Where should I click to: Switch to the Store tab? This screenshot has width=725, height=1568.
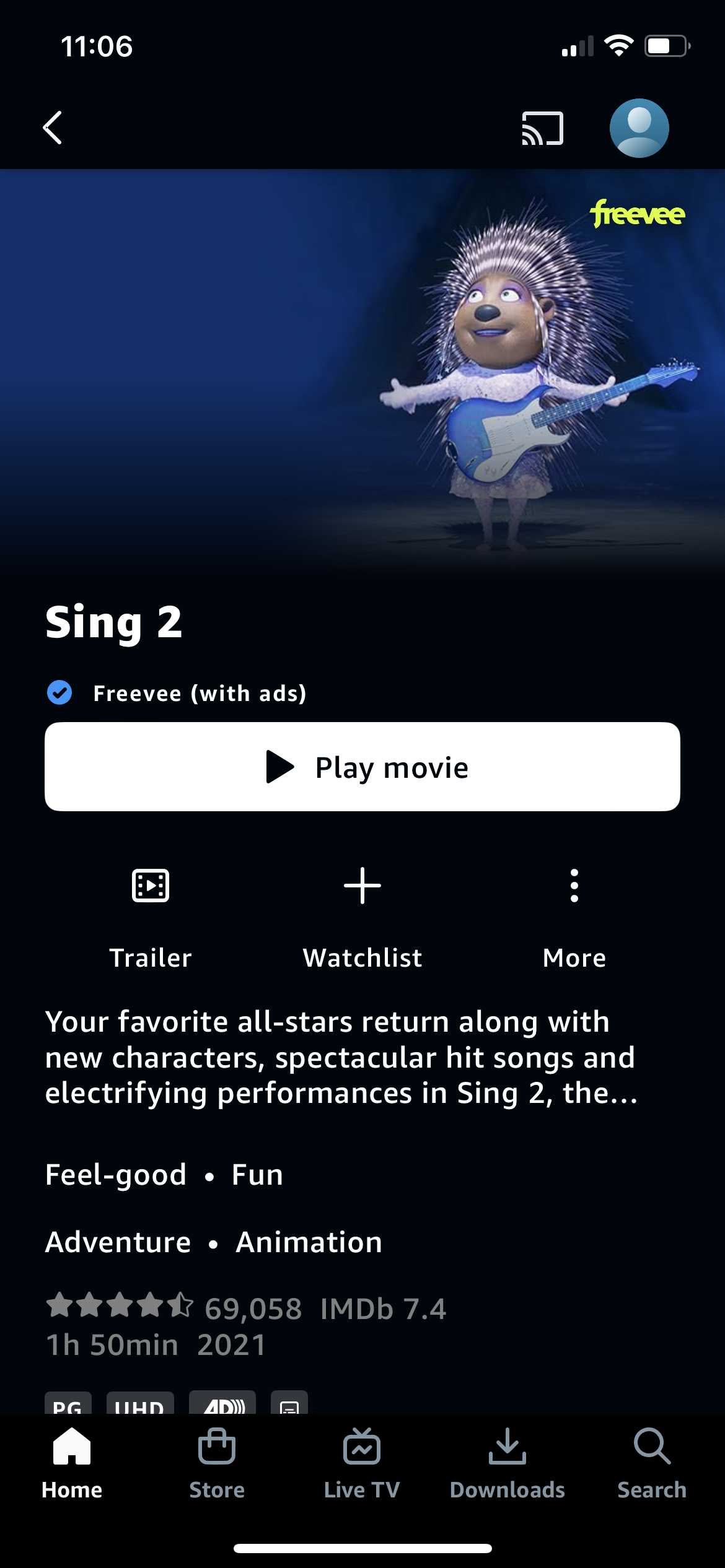click(217, 1464)
